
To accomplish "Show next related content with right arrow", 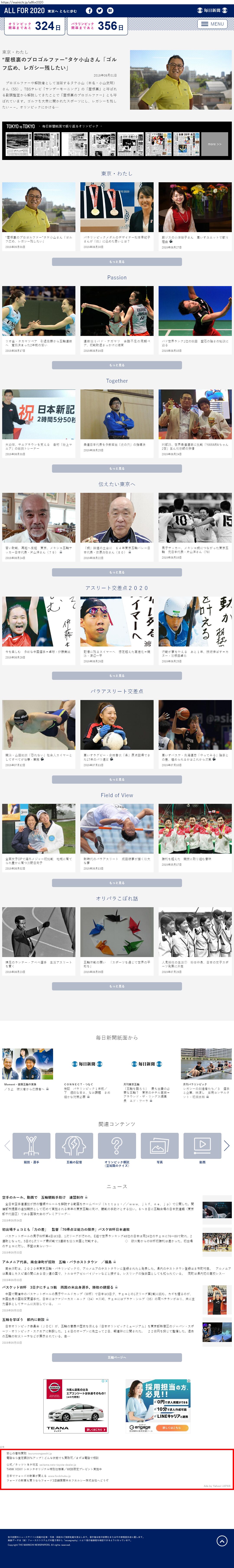I will pyautogui.click(x=227, y=1146).
